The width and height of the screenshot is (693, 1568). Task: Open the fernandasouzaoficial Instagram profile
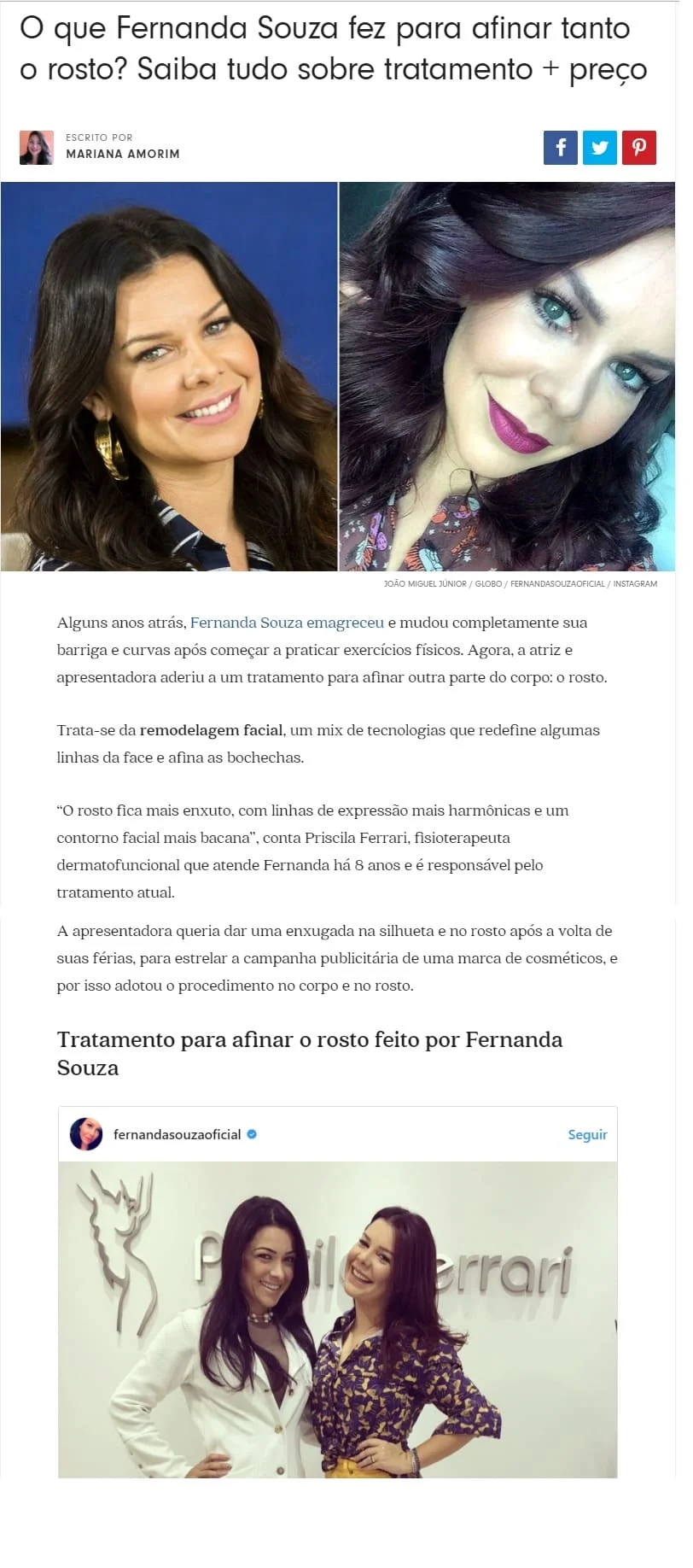point(177,1134)
